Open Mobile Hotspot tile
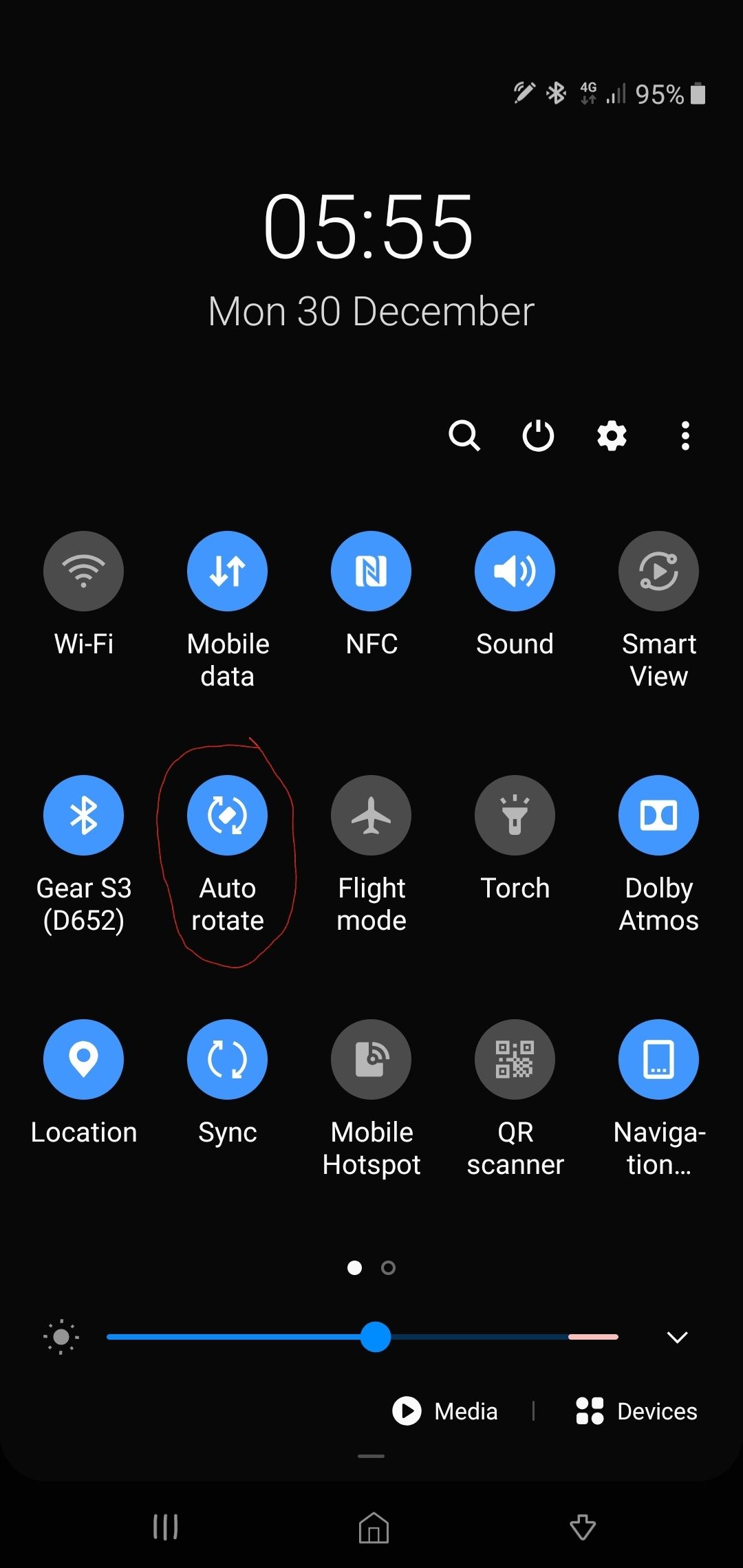 pyautogui.click(x=371, y=1058)
